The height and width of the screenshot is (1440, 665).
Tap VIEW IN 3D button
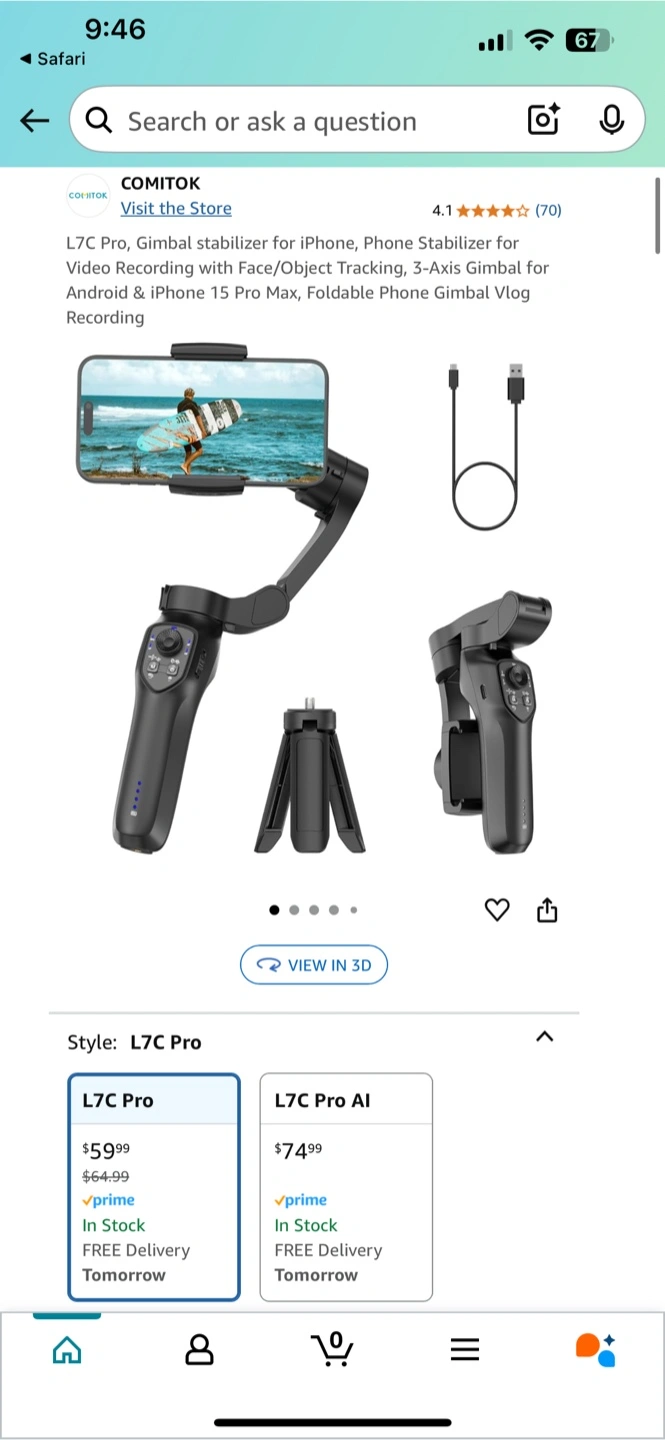(x=313, y=965)
